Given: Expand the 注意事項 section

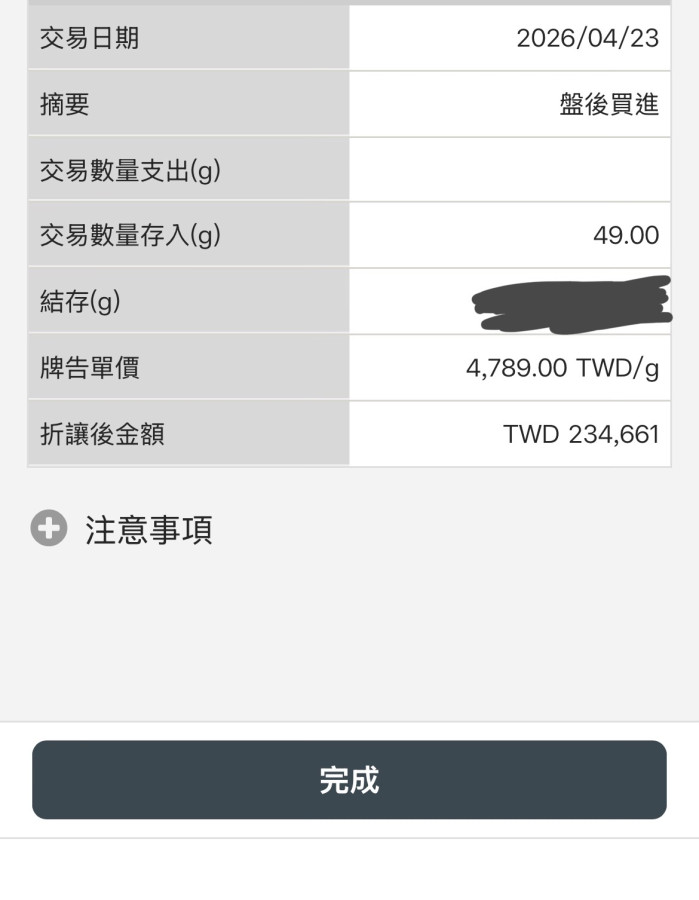Looking at the screenshot, I should [x=48, y=529].
